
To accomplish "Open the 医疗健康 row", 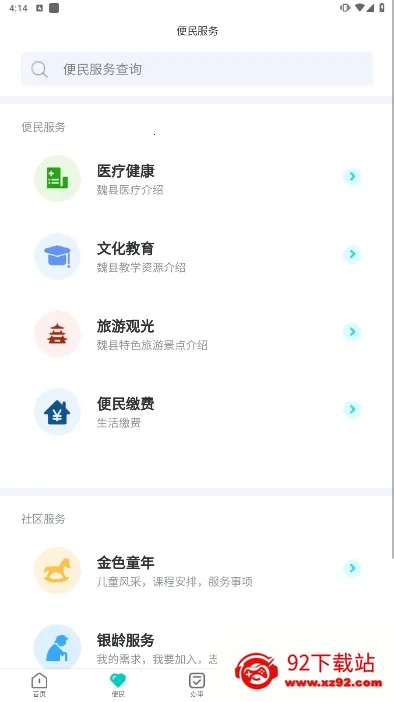I will click(197, 178).
